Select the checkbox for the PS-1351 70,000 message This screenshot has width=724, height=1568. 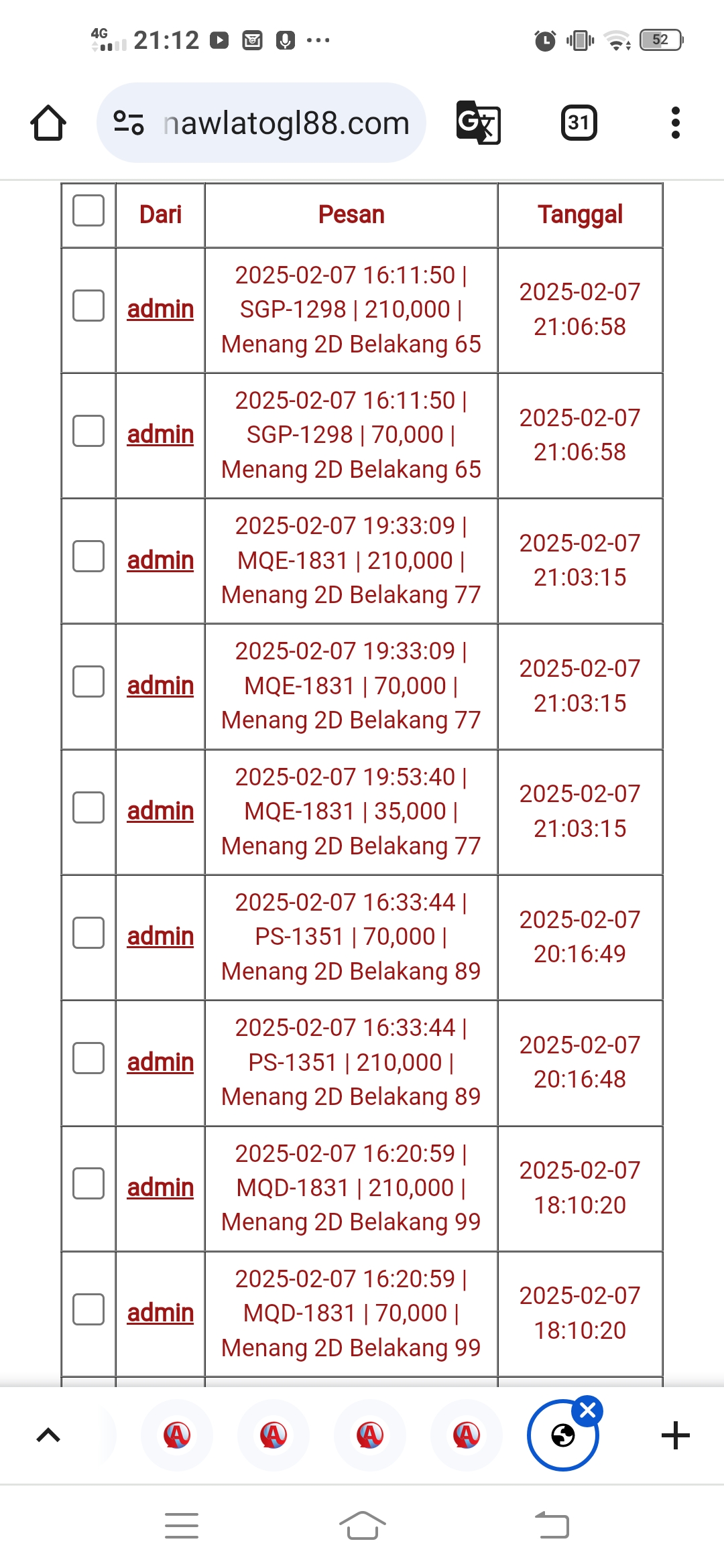88,933
